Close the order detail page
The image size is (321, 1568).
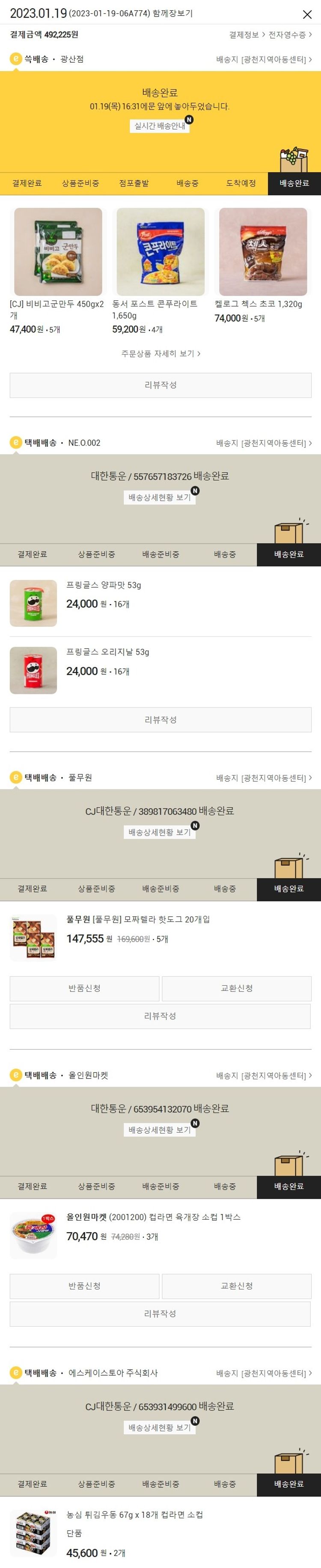[307, 14]
